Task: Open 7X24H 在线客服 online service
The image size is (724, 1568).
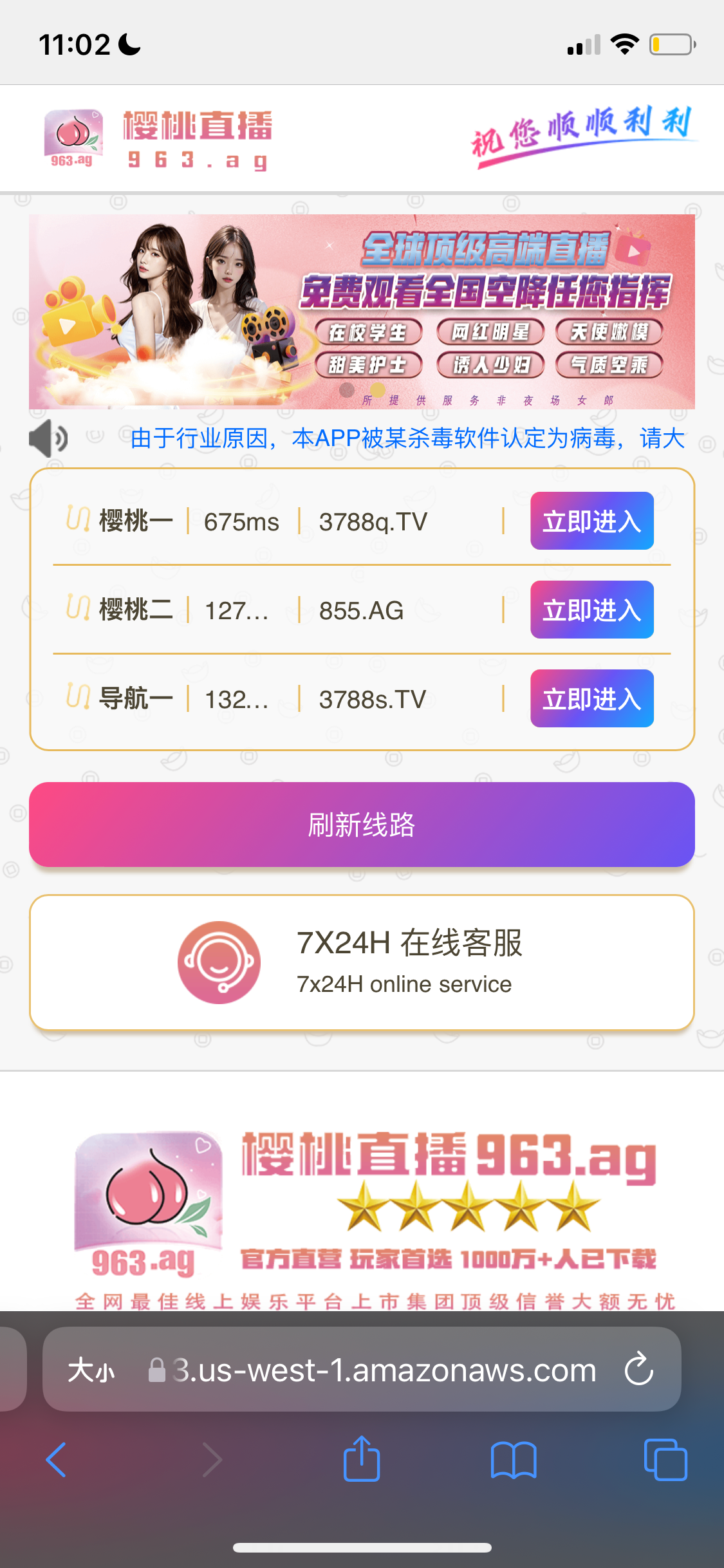Action: [362, 962]
